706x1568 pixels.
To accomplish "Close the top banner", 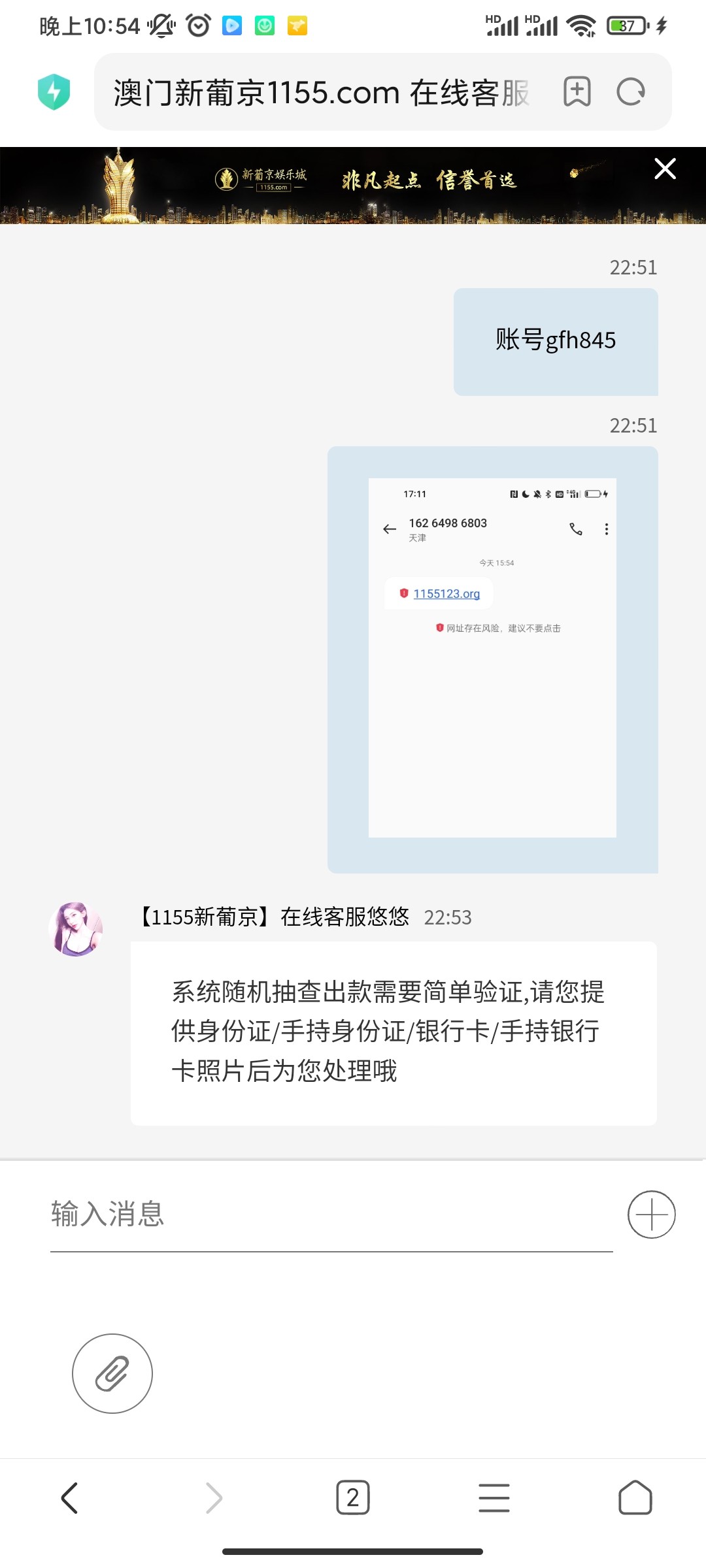I will click(x=665, y=169).
